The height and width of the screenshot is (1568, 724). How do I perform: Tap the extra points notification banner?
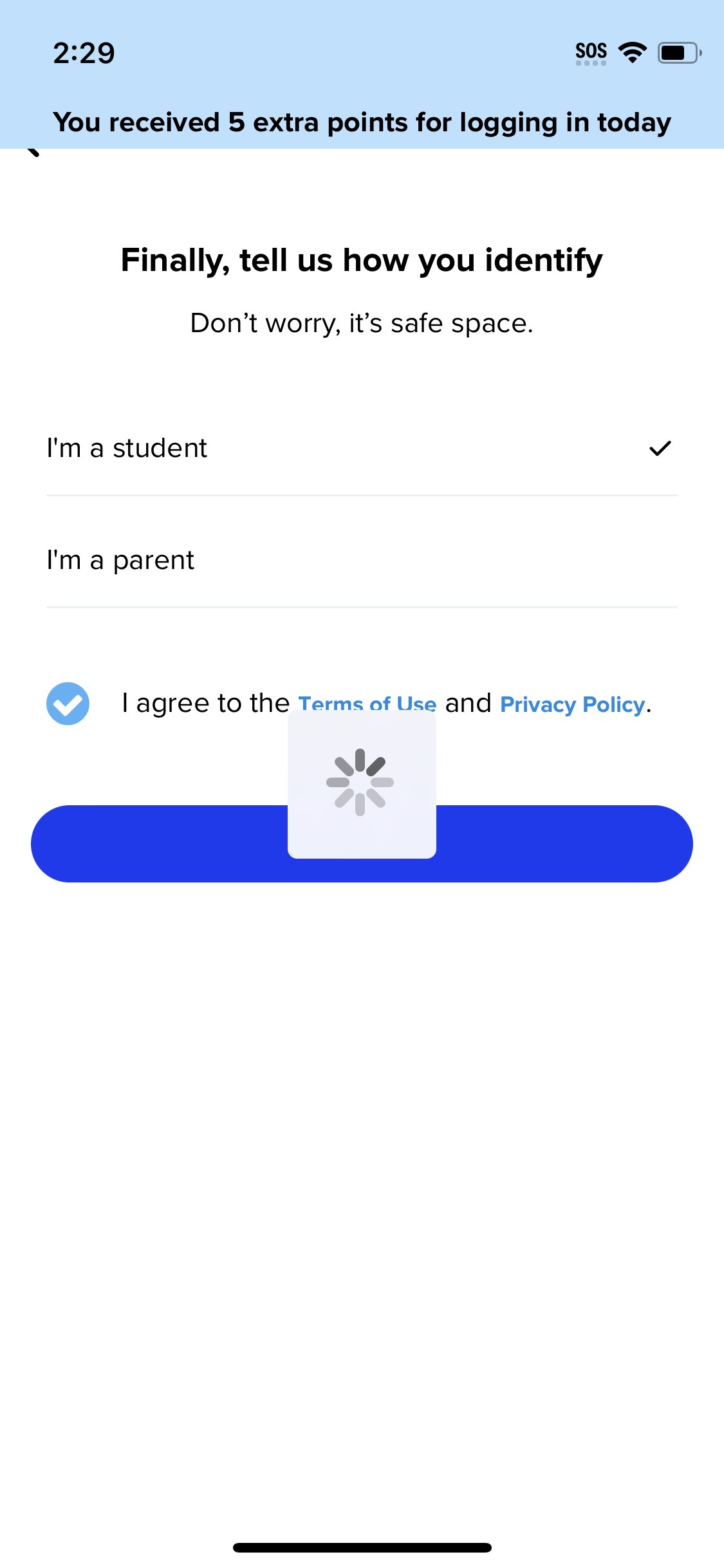pos(362,122)
